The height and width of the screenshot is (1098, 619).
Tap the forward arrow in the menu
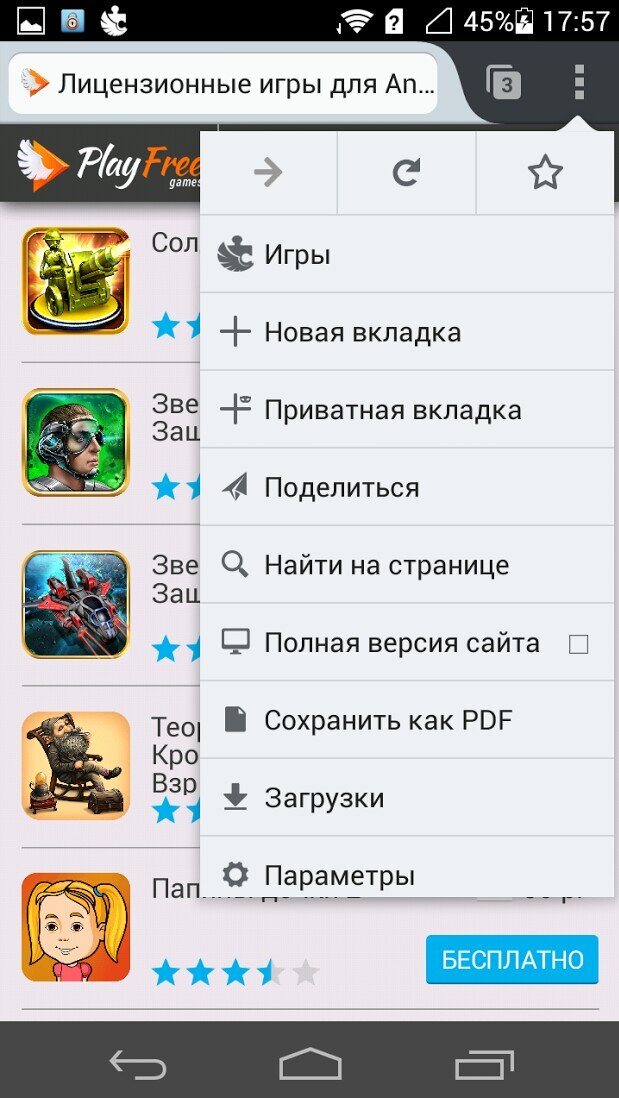click(268, 172)
